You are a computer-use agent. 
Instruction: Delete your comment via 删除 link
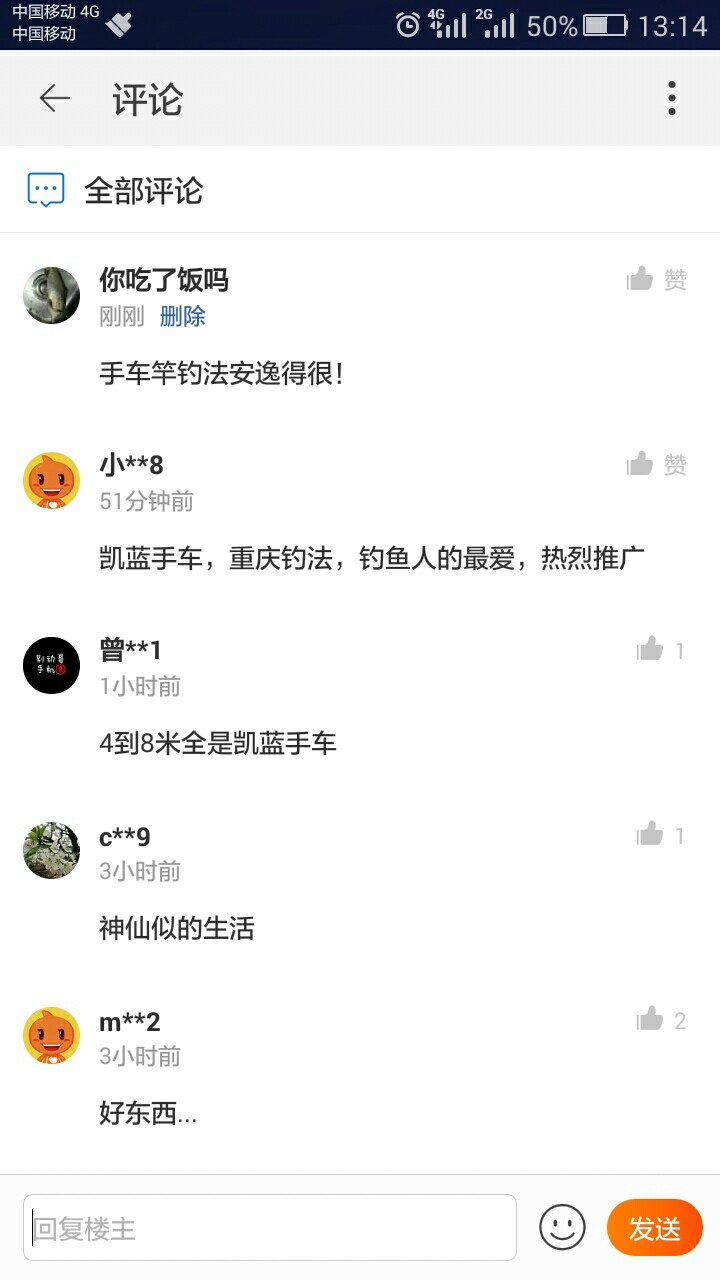point(182,316)
